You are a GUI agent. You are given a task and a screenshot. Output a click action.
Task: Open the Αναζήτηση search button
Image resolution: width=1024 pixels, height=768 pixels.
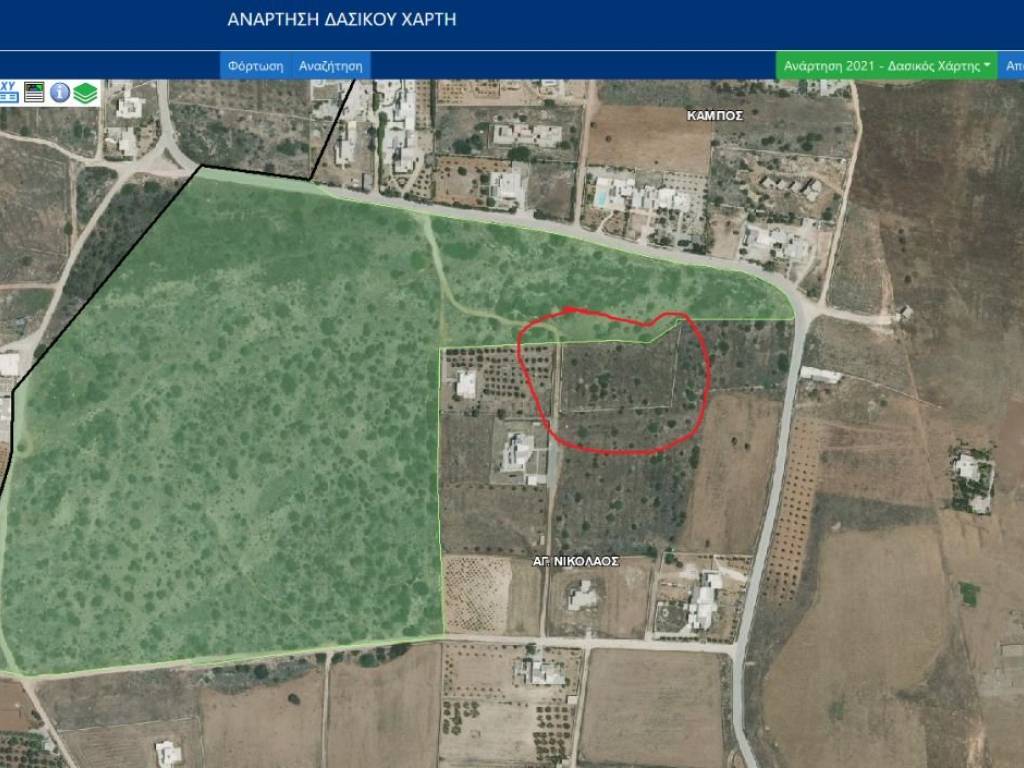pyautogui.click(x=330, y=66)
